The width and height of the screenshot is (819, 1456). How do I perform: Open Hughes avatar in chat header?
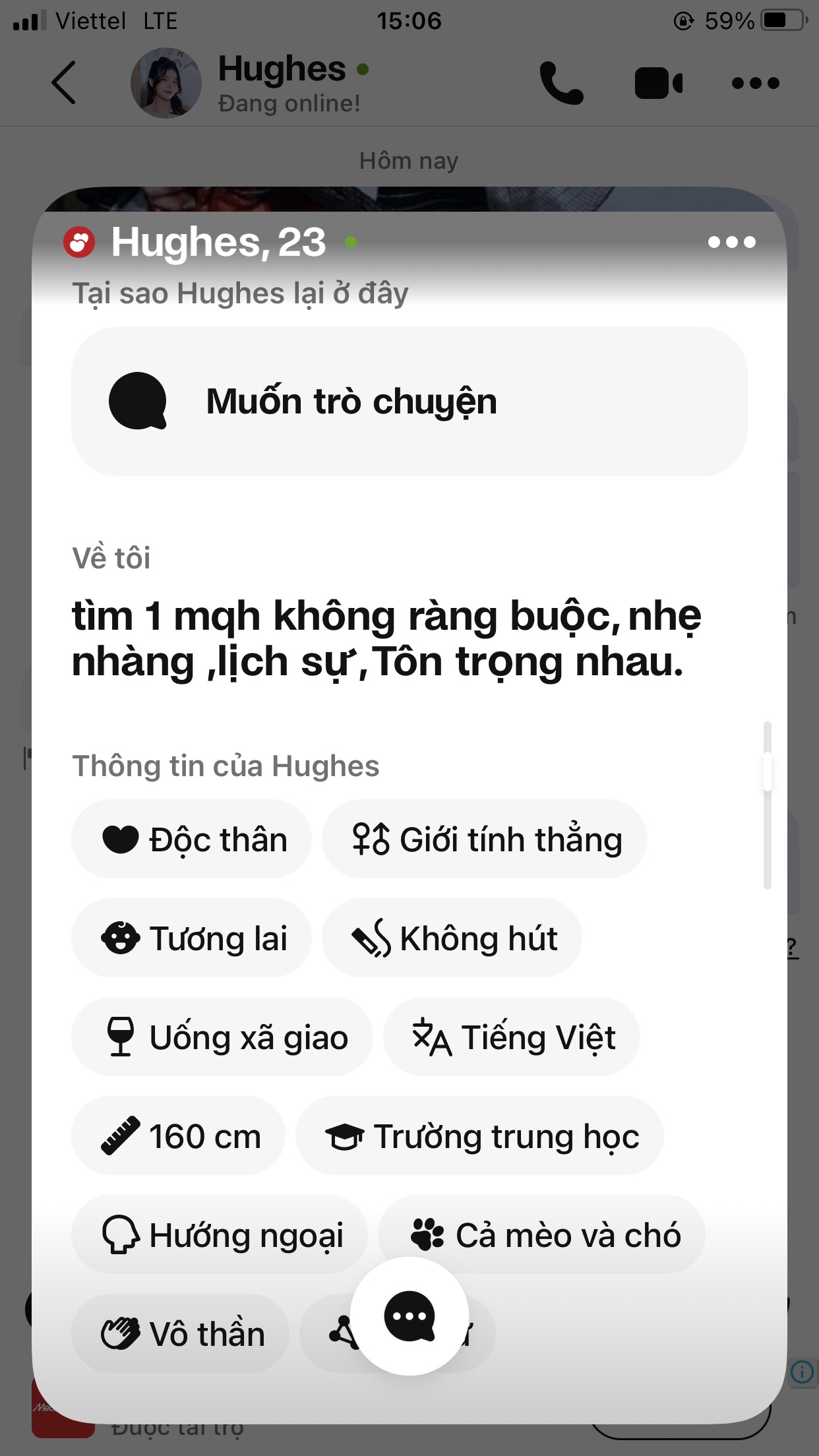pyautogui.click(x=166, y=83)
